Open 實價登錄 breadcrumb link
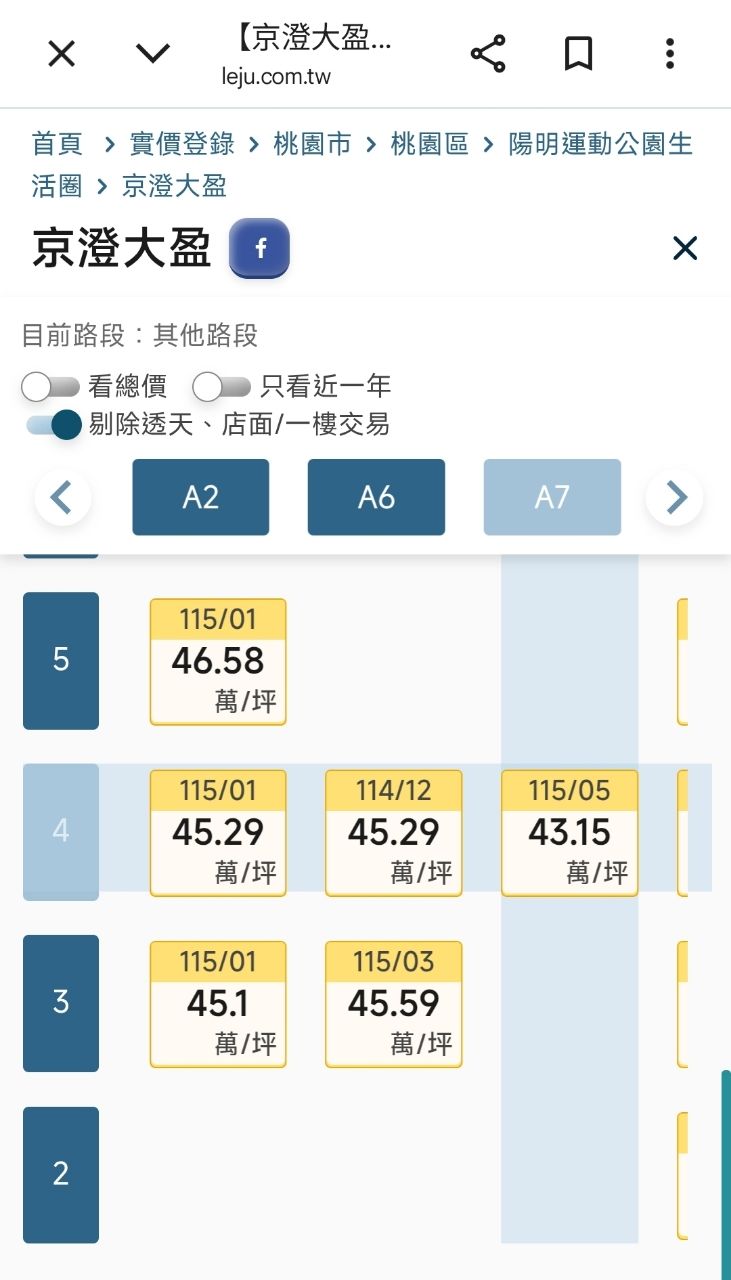This screenshot has height=1280, width=731. tap(182, 144)
